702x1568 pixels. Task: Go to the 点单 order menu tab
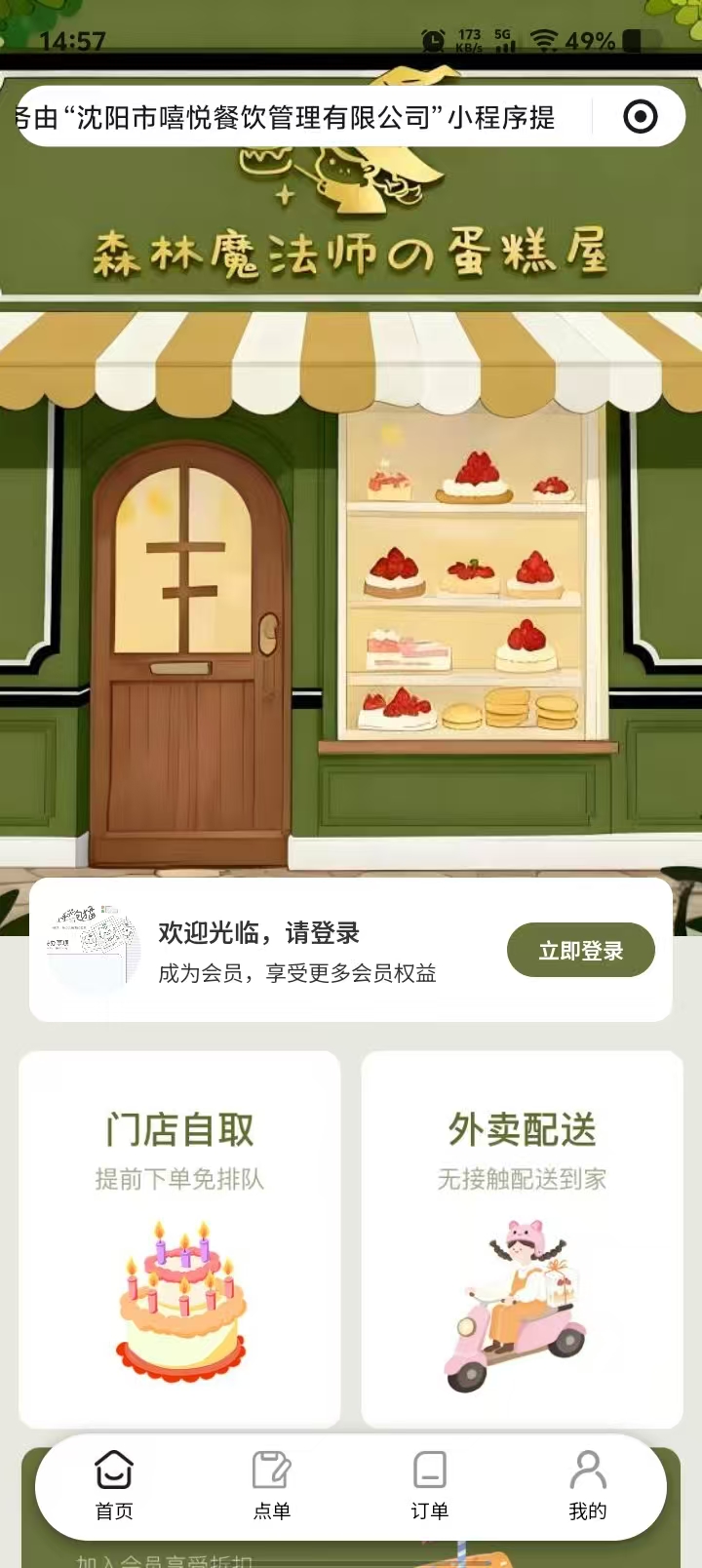click(272, 1485)
